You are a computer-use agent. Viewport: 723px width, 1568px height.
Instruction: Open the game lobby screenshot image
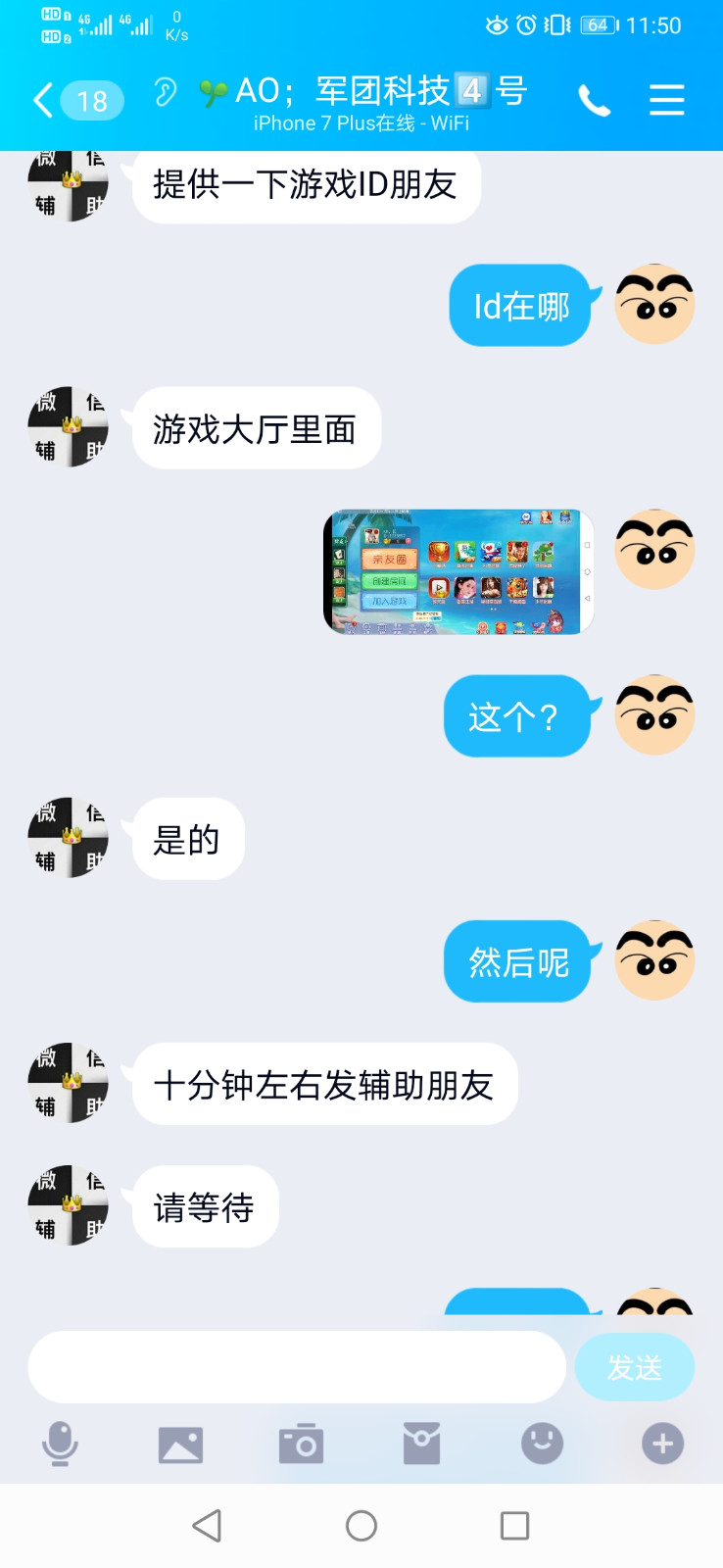(x=458, y=572)
